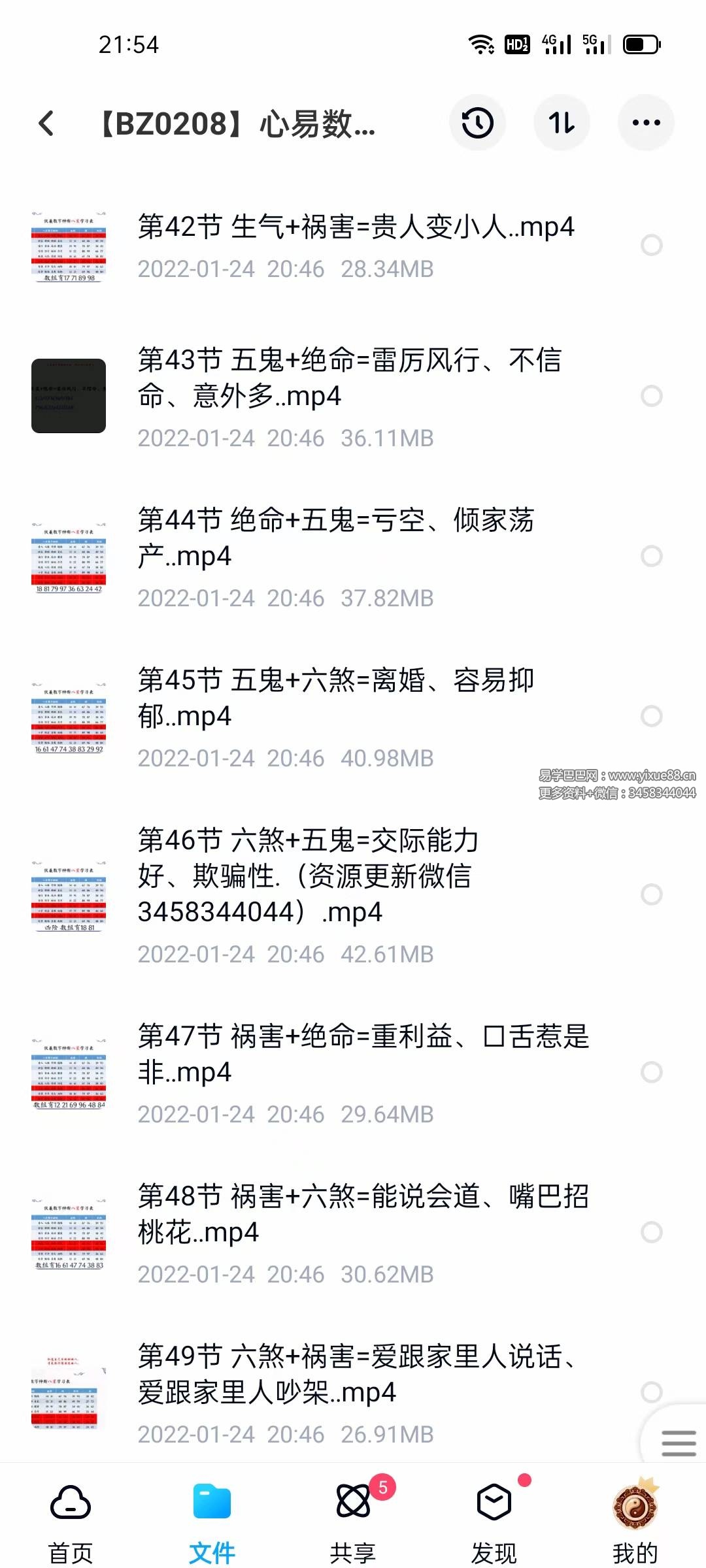Tap the 首页 cloud home icon

point(71,1503)
